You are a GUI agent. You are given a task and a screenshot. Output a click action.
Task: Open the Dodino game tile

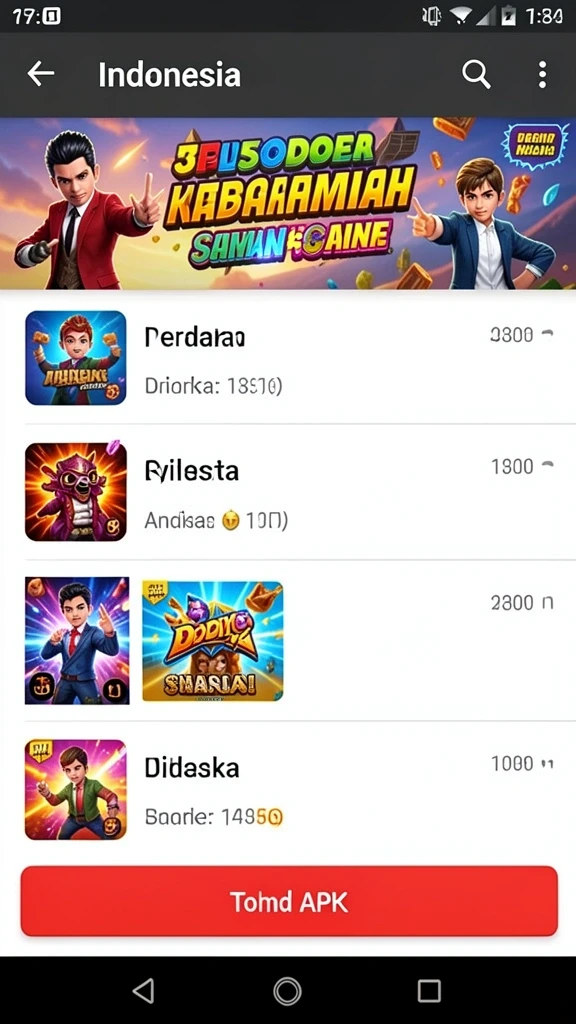click(x=213, y=641)
